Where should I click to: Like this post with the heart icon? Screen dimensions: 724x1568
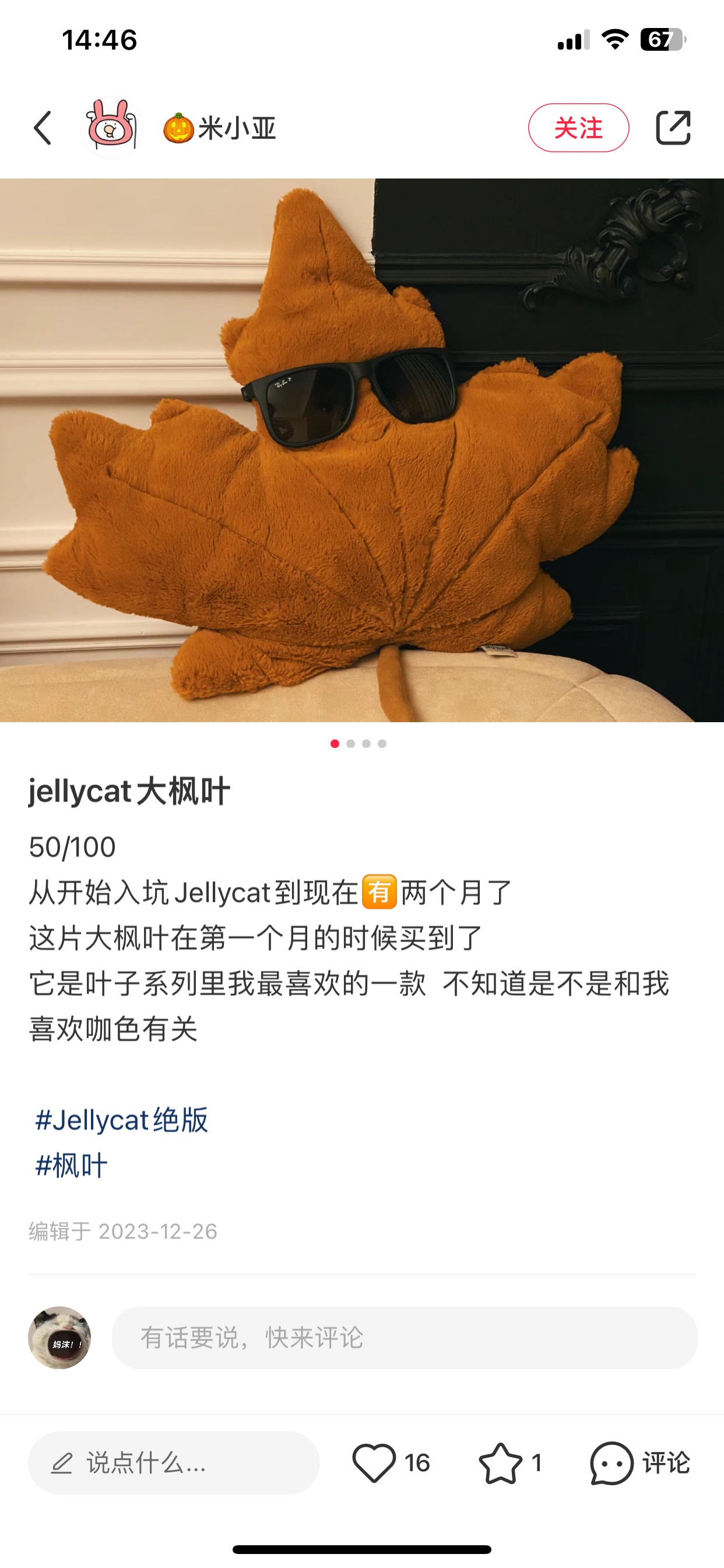pyautogui.click(x=374, y=1462)
